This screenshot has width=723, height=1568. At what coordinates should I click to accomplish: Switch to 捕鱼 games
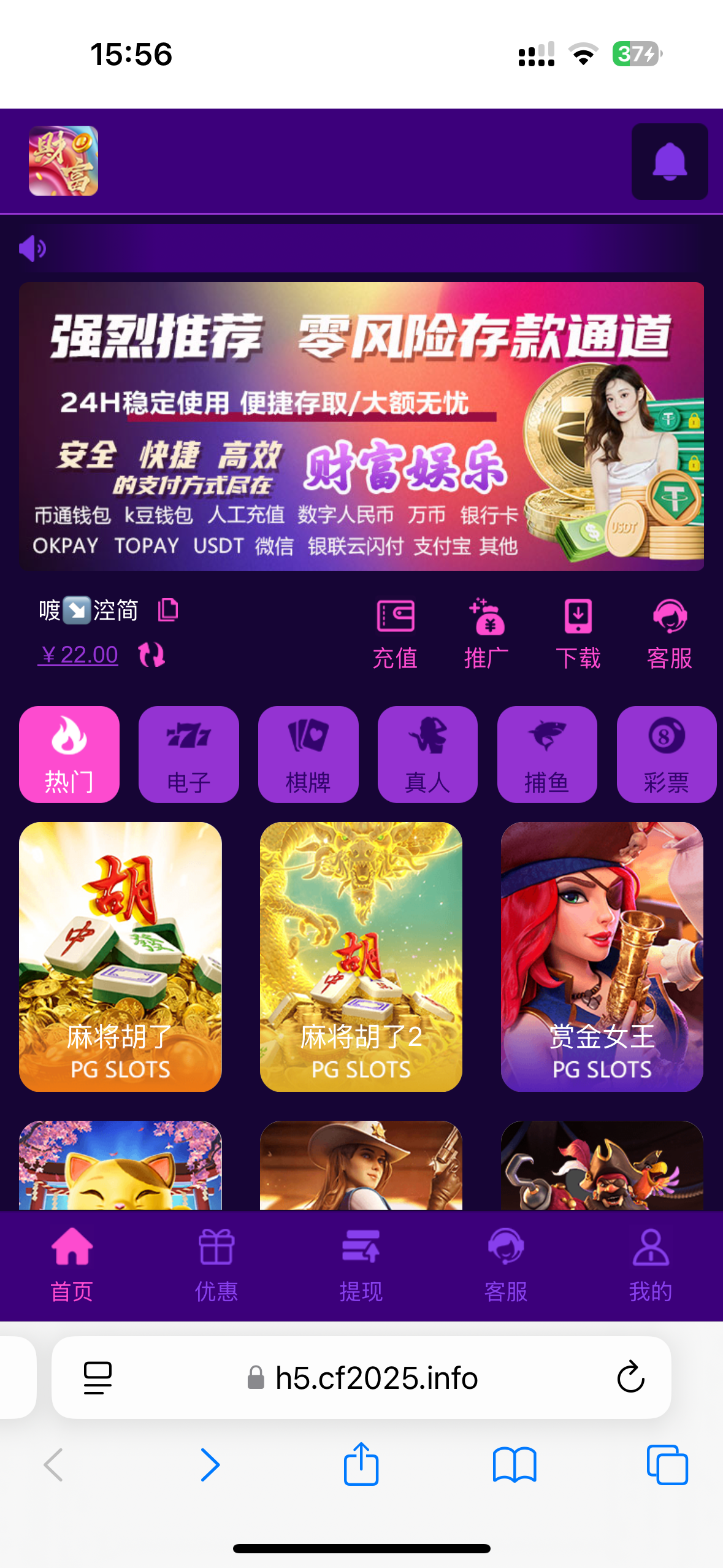coord(546,754)
